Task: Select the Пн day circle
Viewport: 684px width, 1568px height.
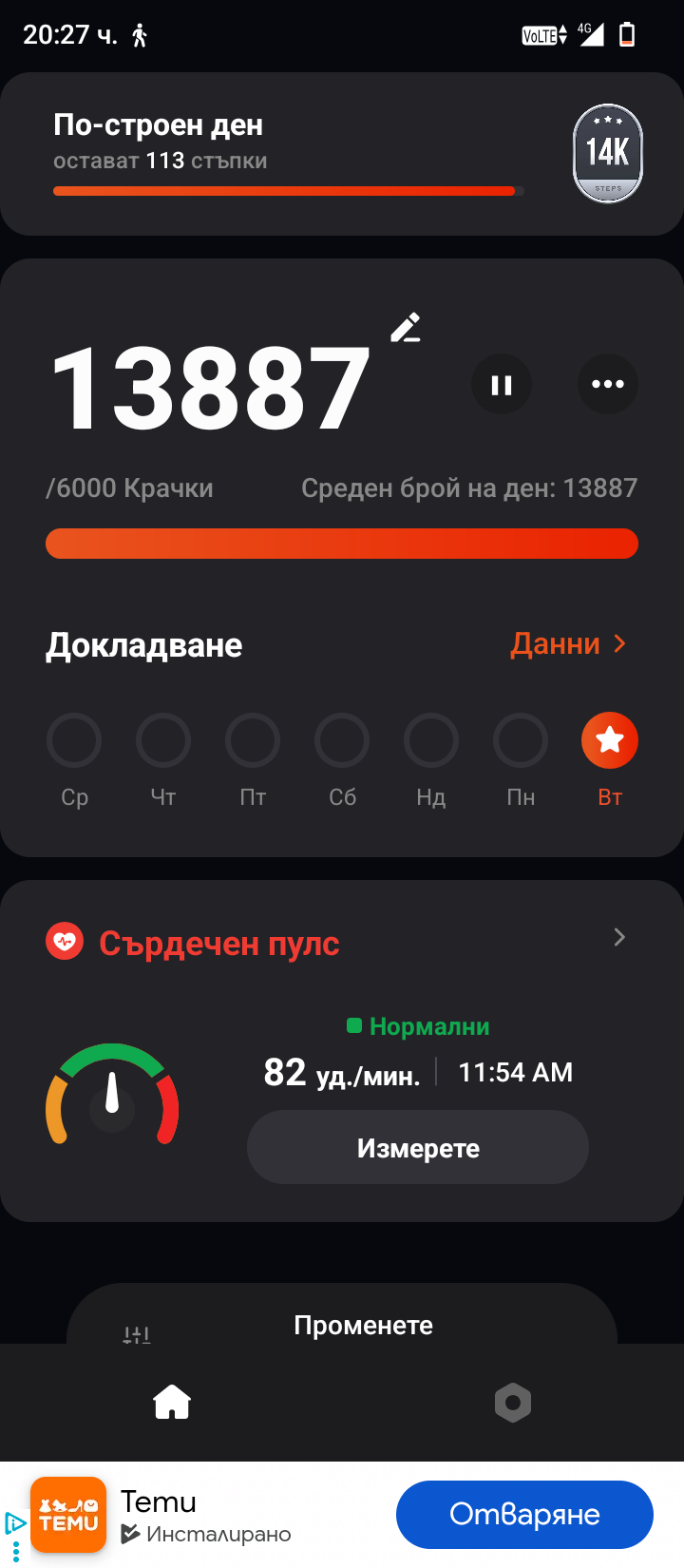Action: click(x=521, y=740)
